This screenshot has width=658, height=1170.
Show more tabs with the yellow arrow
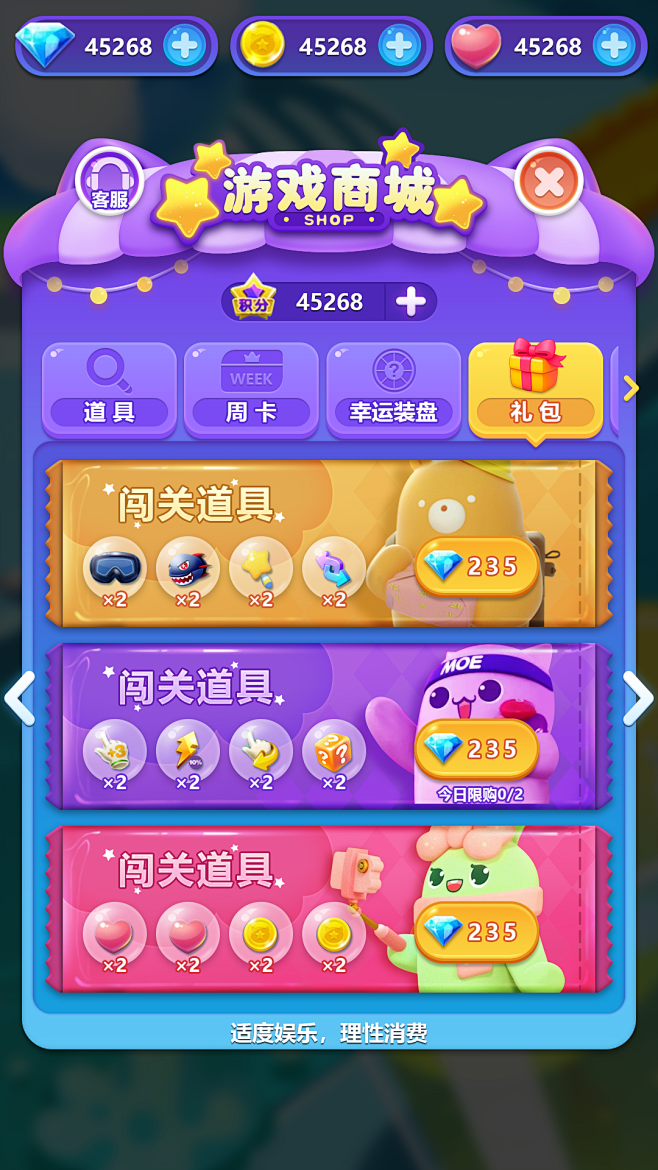point(630,388)
